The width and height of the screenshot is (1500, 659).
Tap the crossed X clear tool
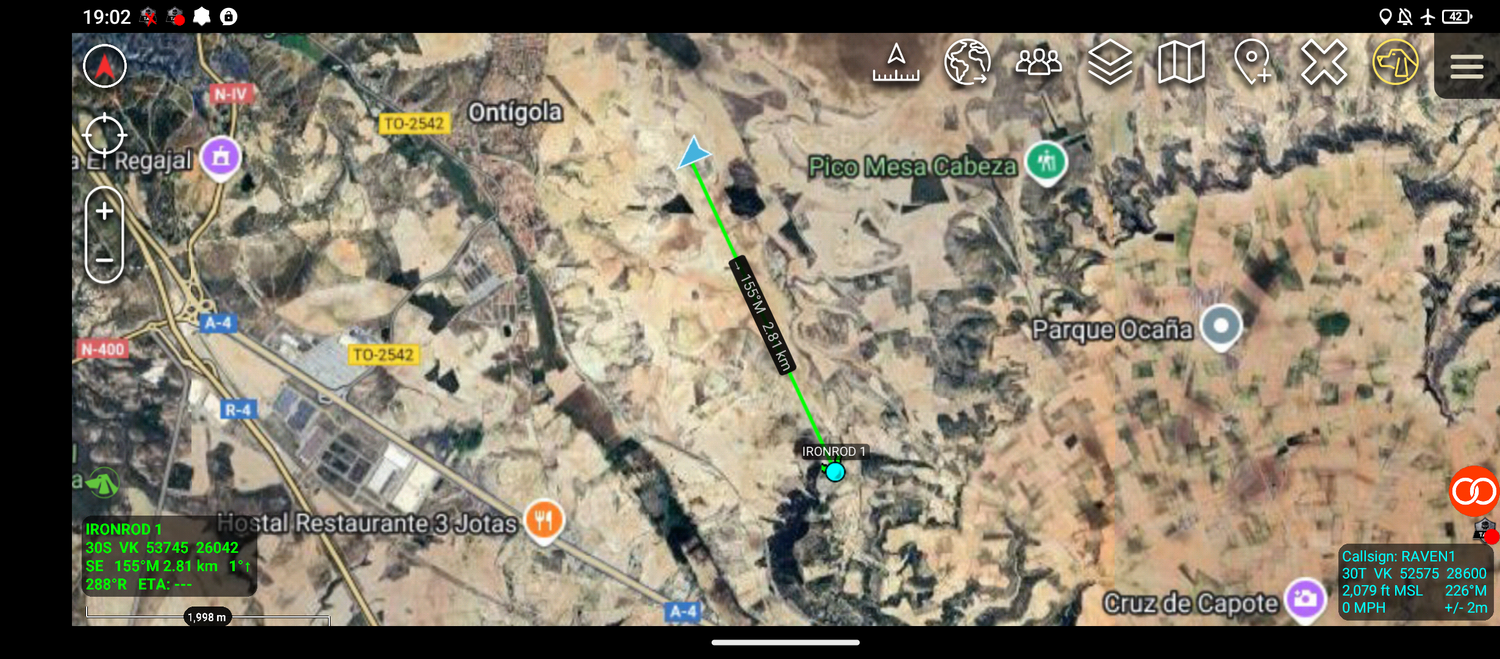(x=1323, y=64)
